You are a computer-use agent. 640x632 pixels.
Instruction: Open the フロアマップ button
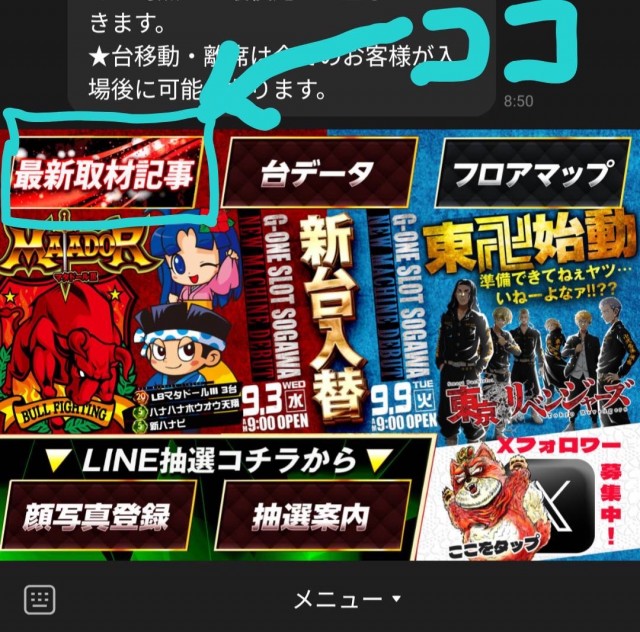[x=531, y=175]
